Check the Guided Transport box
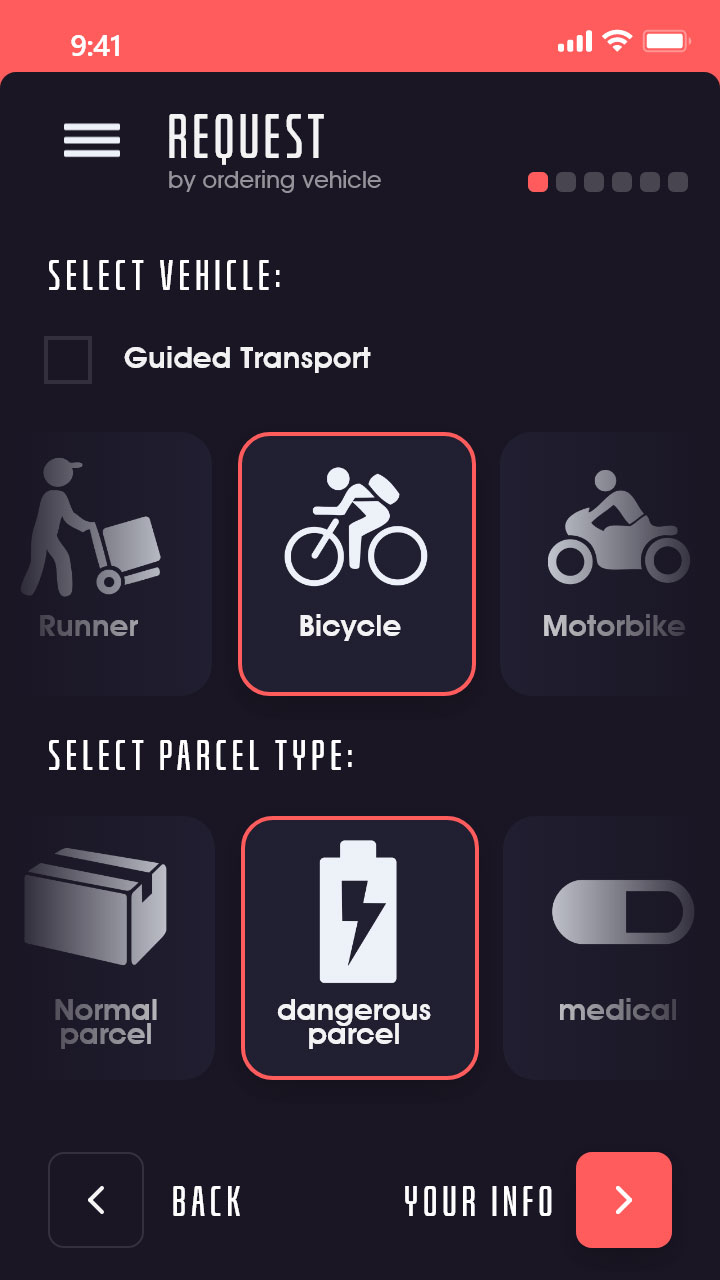Image resolution: width=720 pixels, height=1280 pixels. point(68,360)
